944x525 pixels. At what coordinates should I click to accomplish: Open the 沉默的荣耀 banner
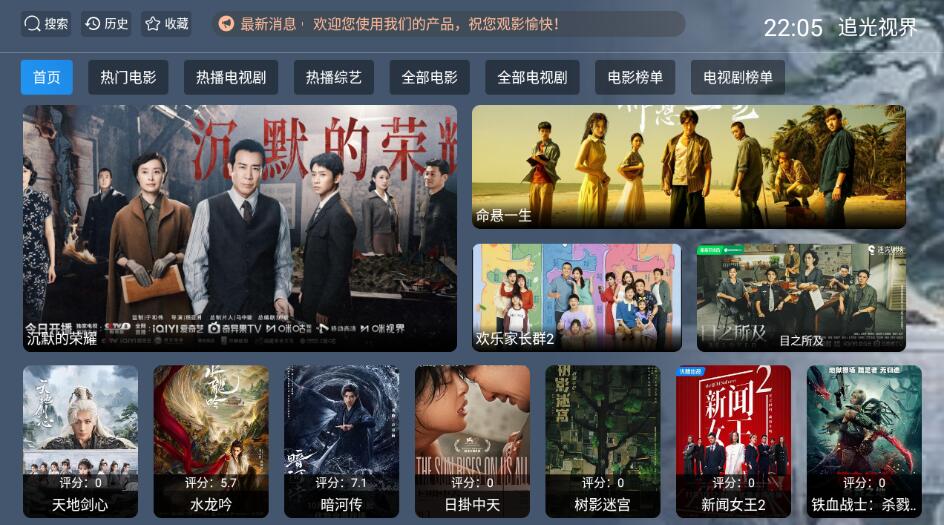tap(240, 228)
